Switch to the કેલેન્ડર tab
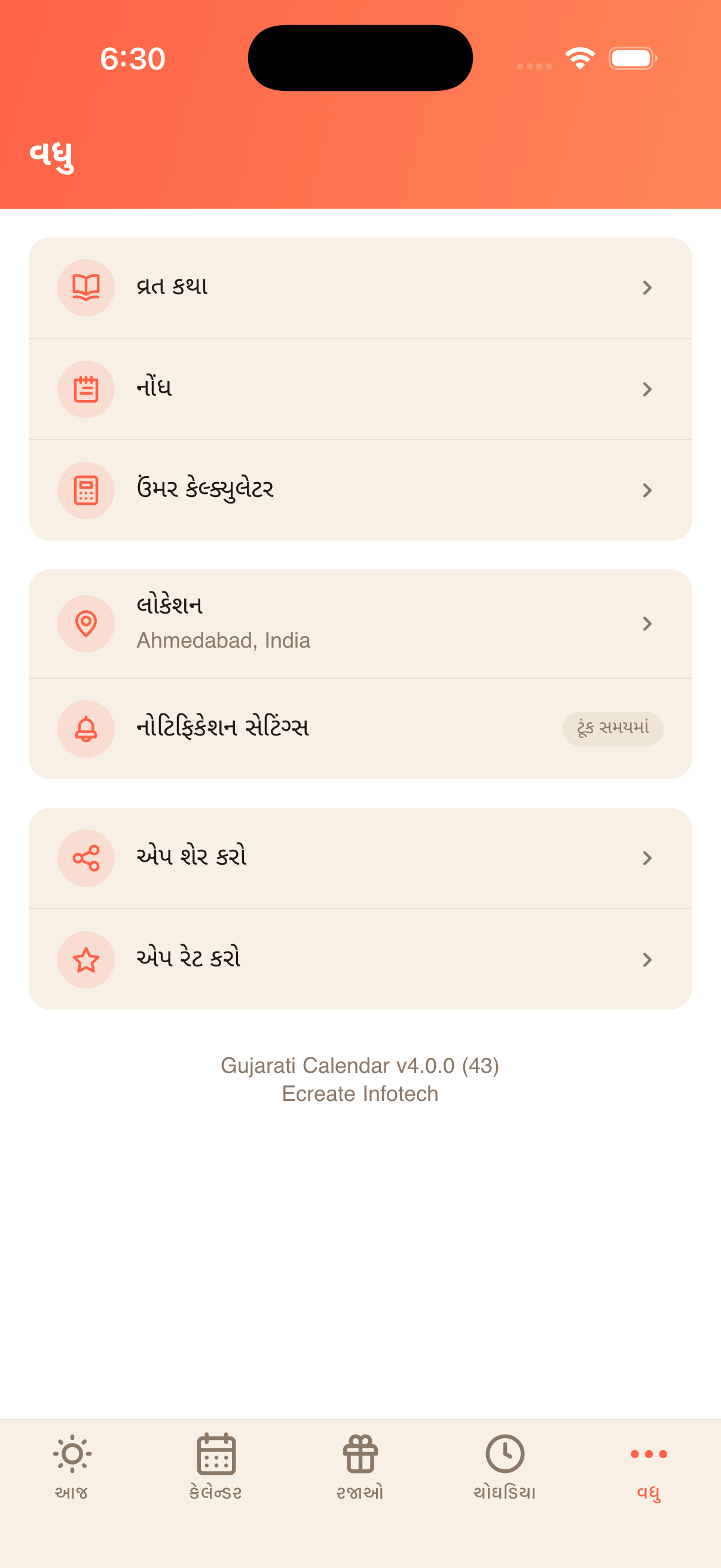This screenshot has height=1568, width=721. 216,1473
